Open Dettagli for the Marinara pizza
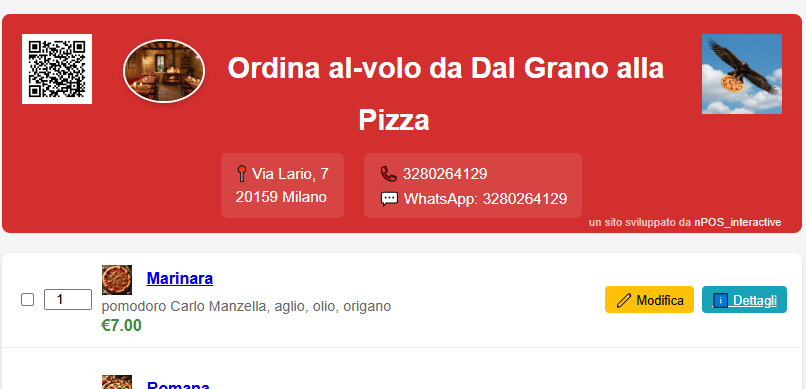This screenshot has width=806, height=389. tap(744, 300)
